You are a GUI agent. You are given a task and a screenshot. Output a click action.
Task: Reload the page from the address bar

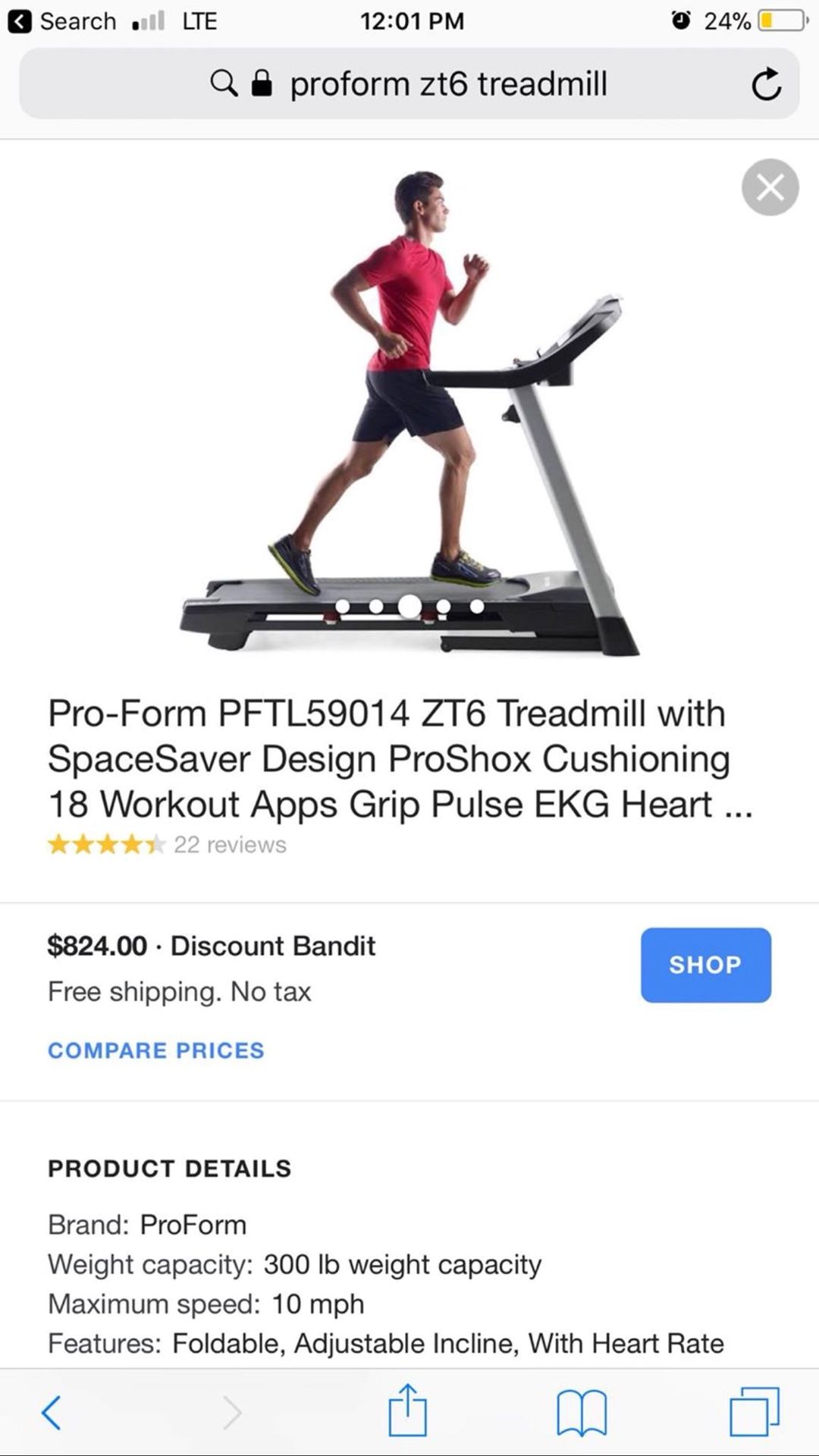tap(766, 84)
